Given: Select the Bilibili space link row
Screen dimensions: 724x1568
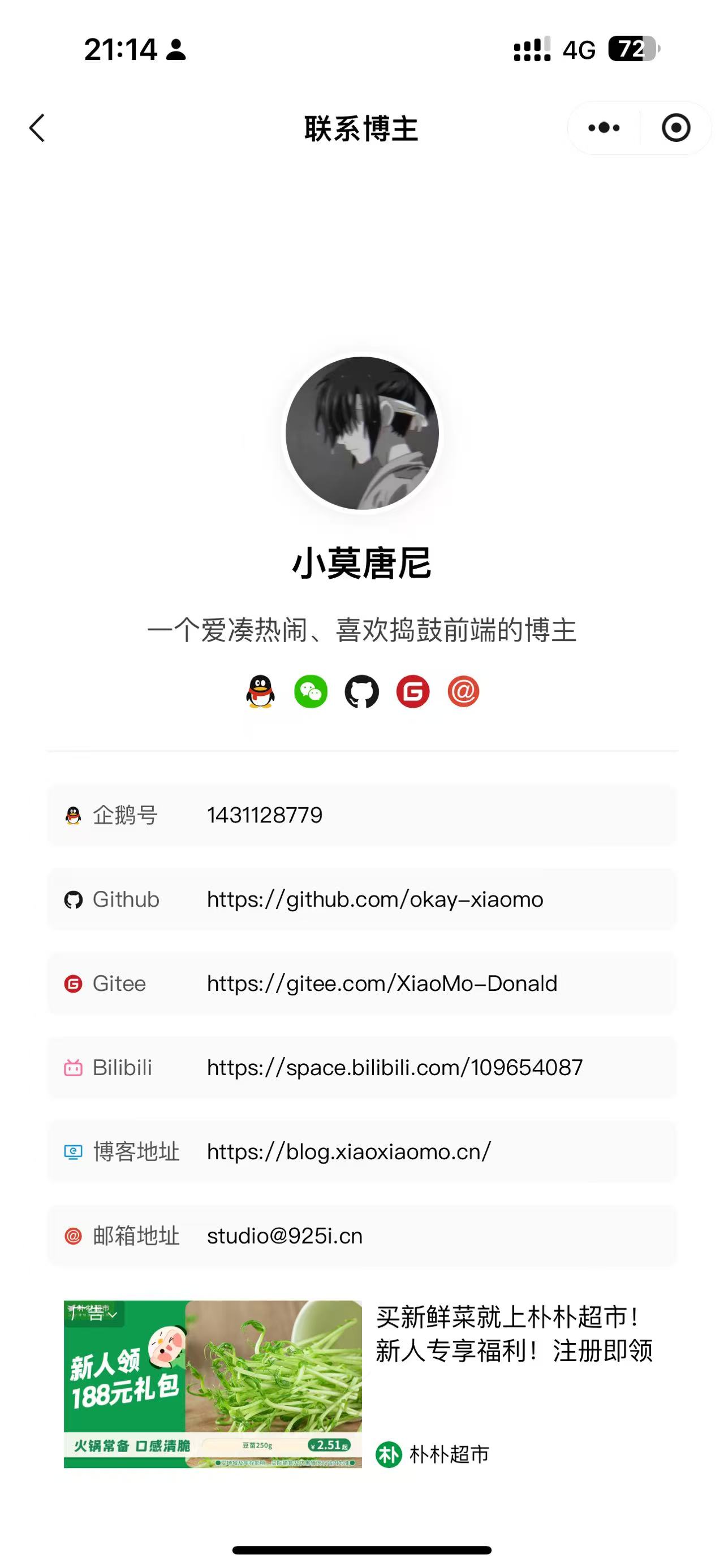Looking at the screenshot, I should point(361,1067).
